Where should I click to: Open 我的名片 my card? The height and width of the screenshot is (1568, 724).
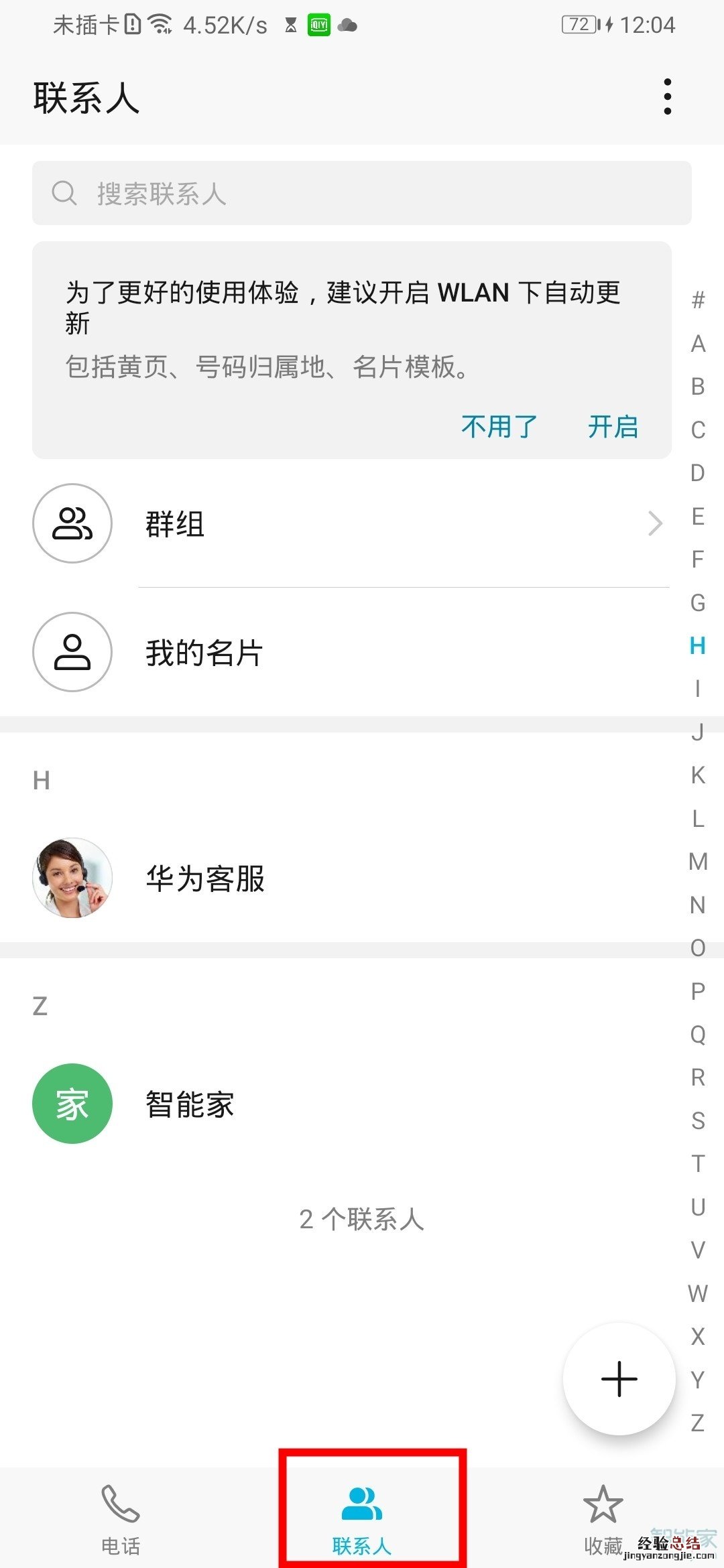349,652
